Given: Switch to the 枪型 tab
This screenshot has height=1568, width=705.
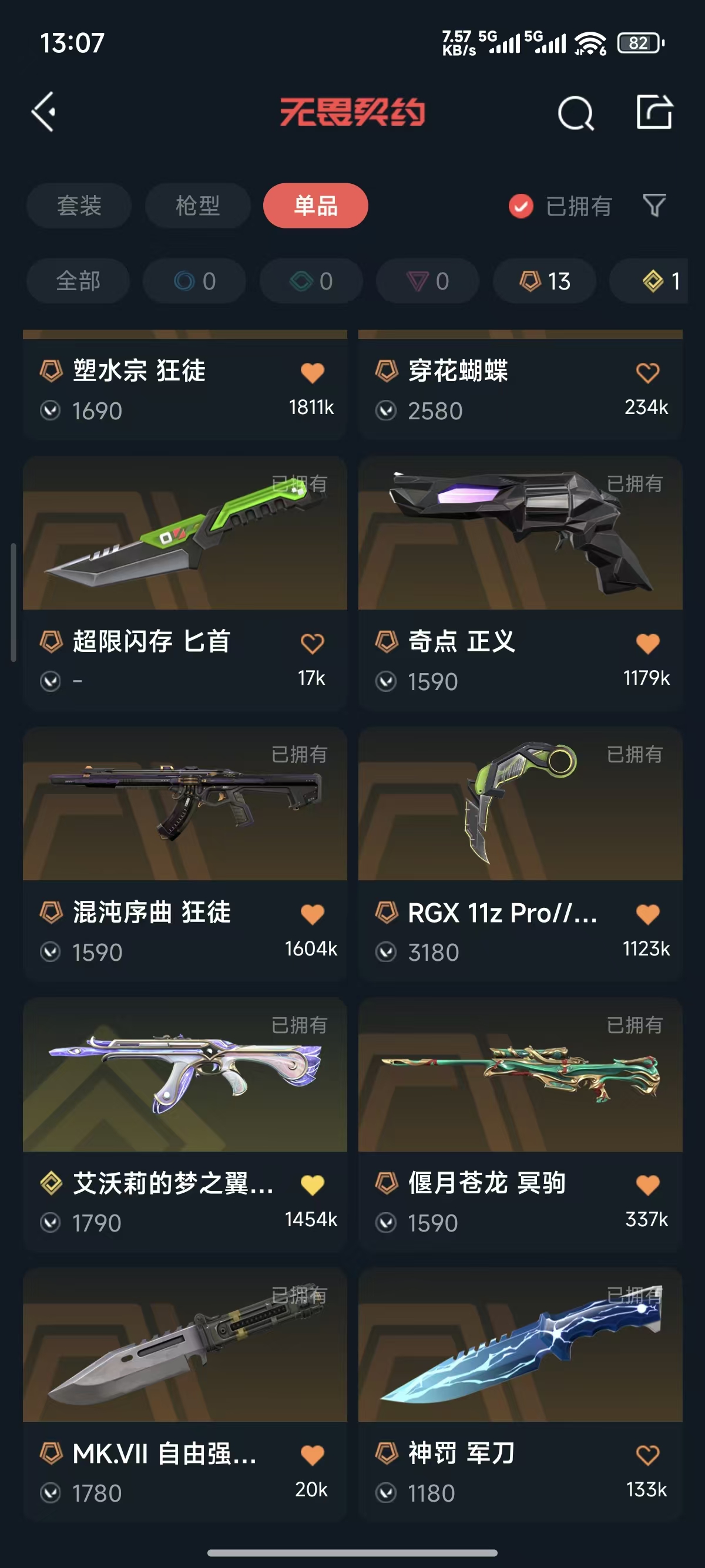Looking at the screenshot, I should pos(197,206).
